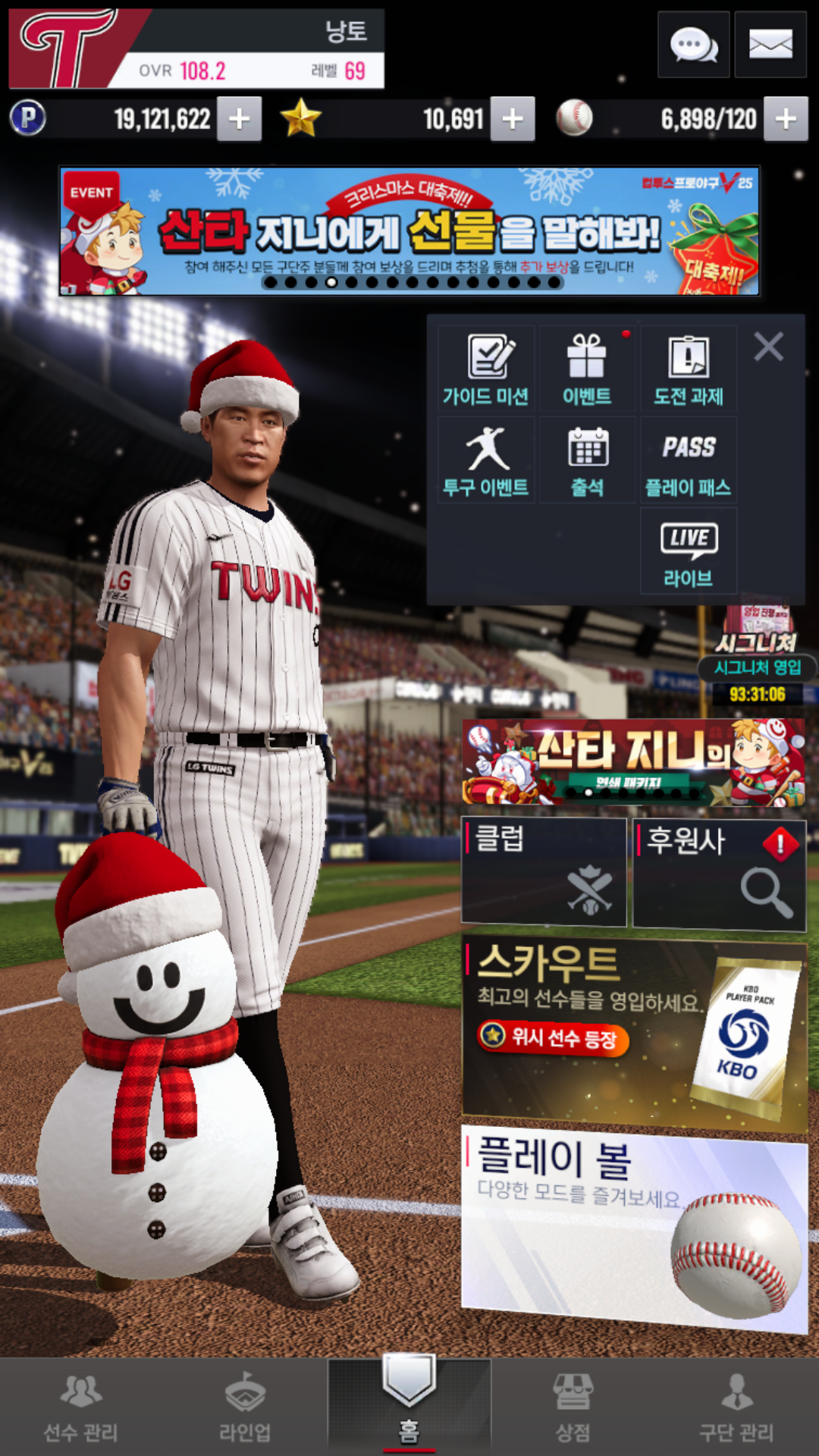Screen dimensions: 819x1456
Task: Open 투구 이벤트 menu
Action: click(486, 460)
